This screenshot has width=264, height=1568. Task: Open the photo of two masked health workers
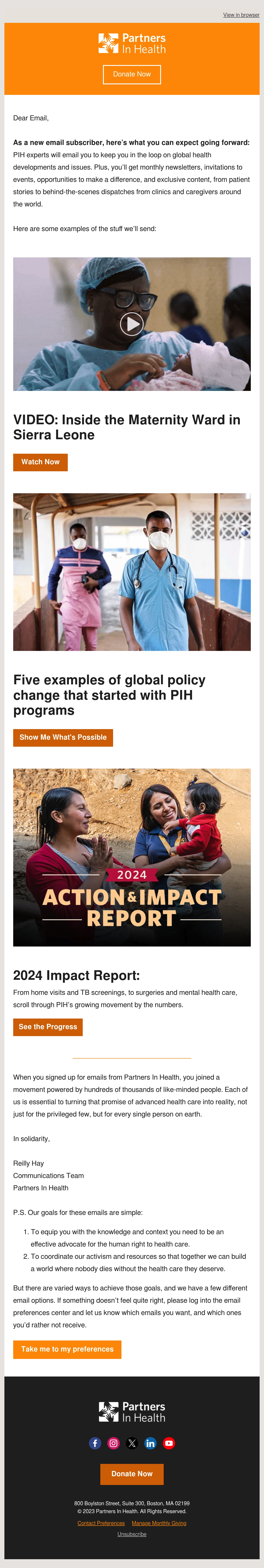tap(132, 572)
